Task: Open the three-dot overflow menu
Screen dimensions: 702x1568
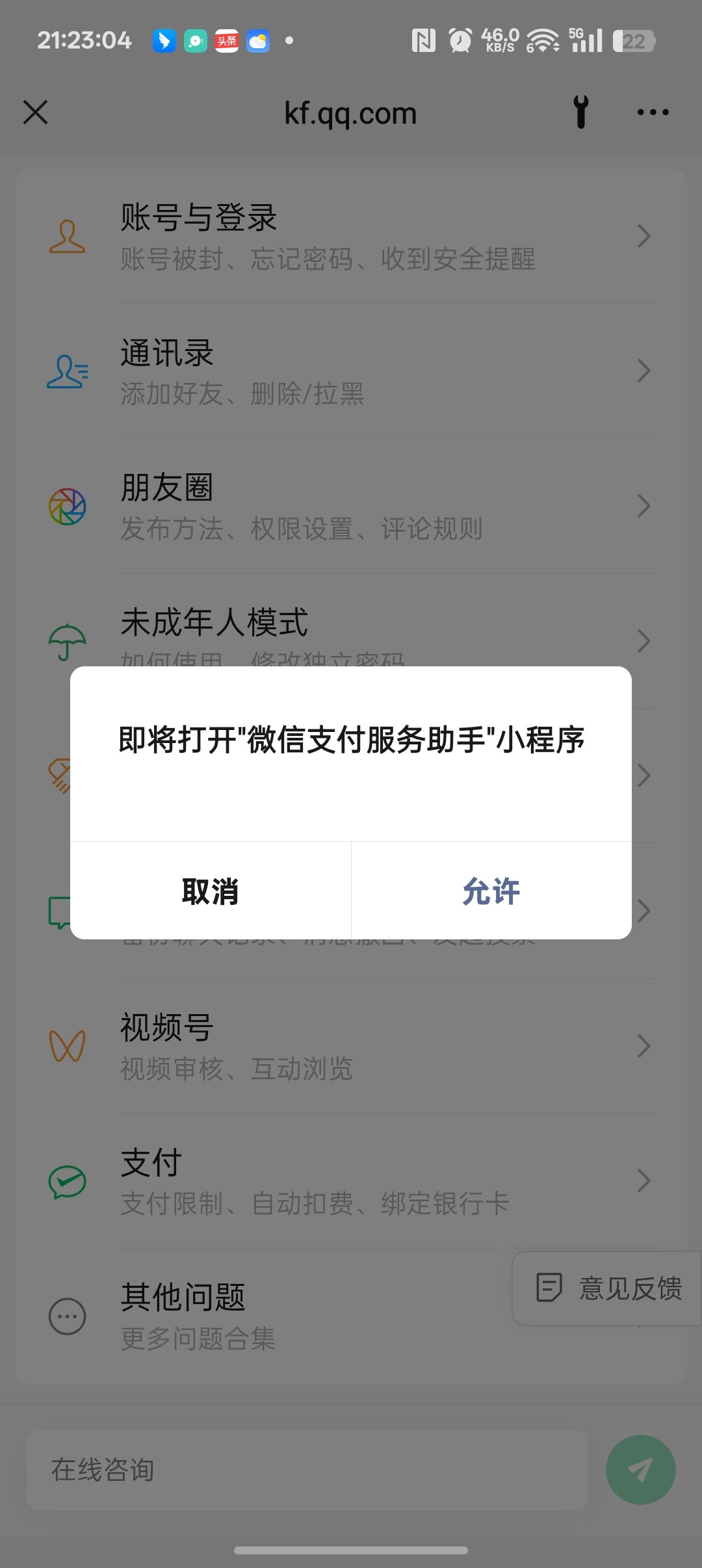Action: [x=653, y=112]
